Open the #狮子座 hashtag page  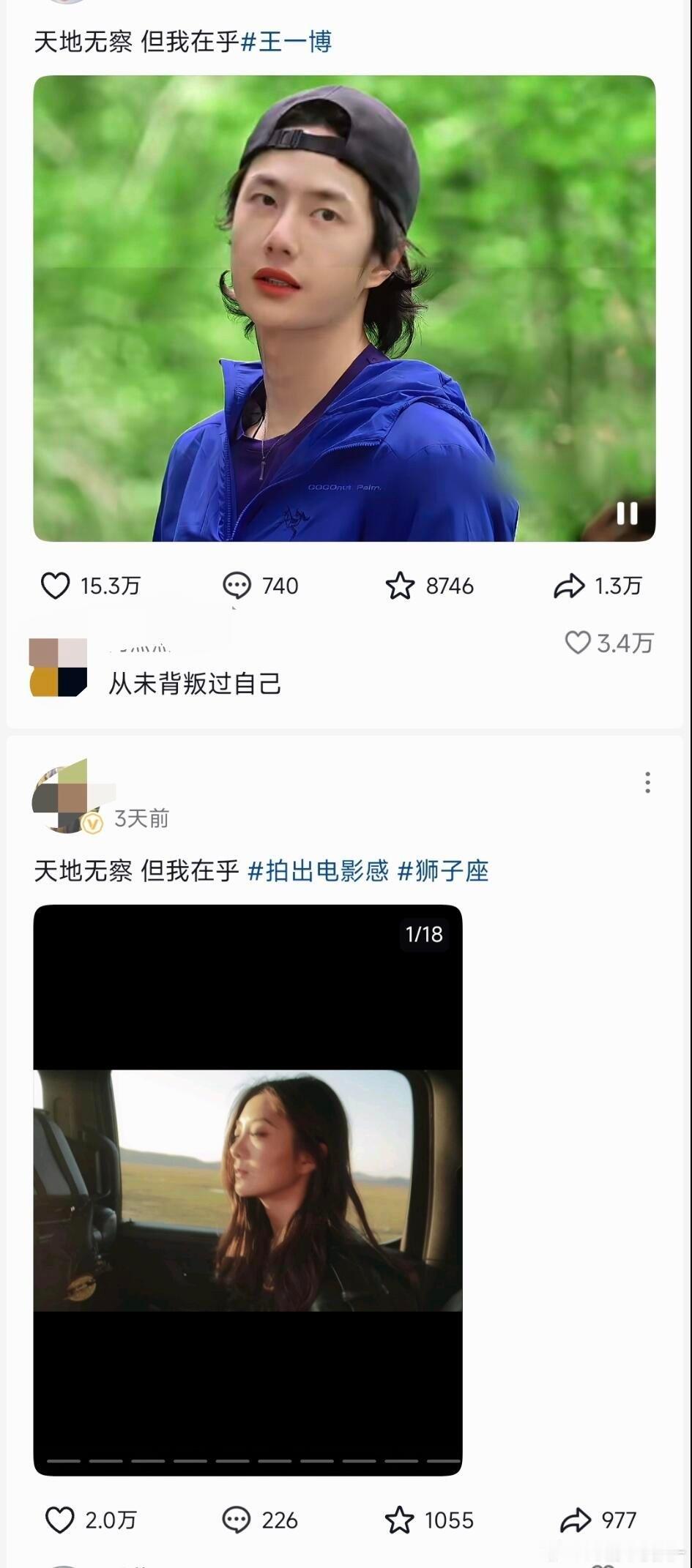446,871
